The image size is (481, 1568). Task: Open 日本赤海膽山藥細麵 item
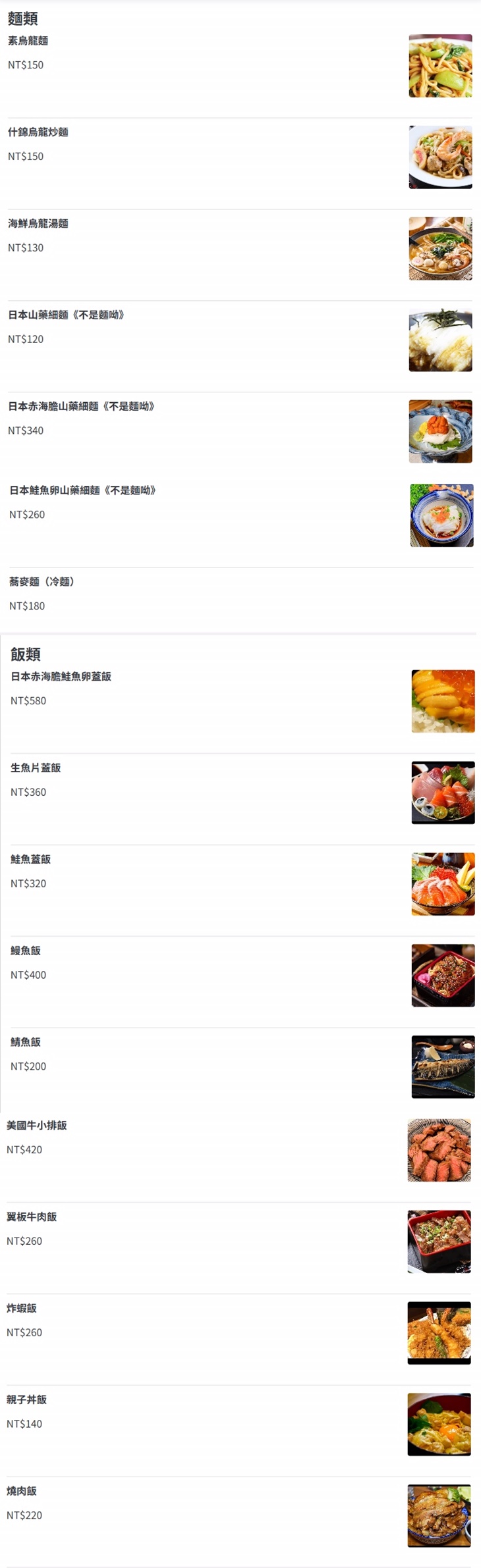[81, 407]
